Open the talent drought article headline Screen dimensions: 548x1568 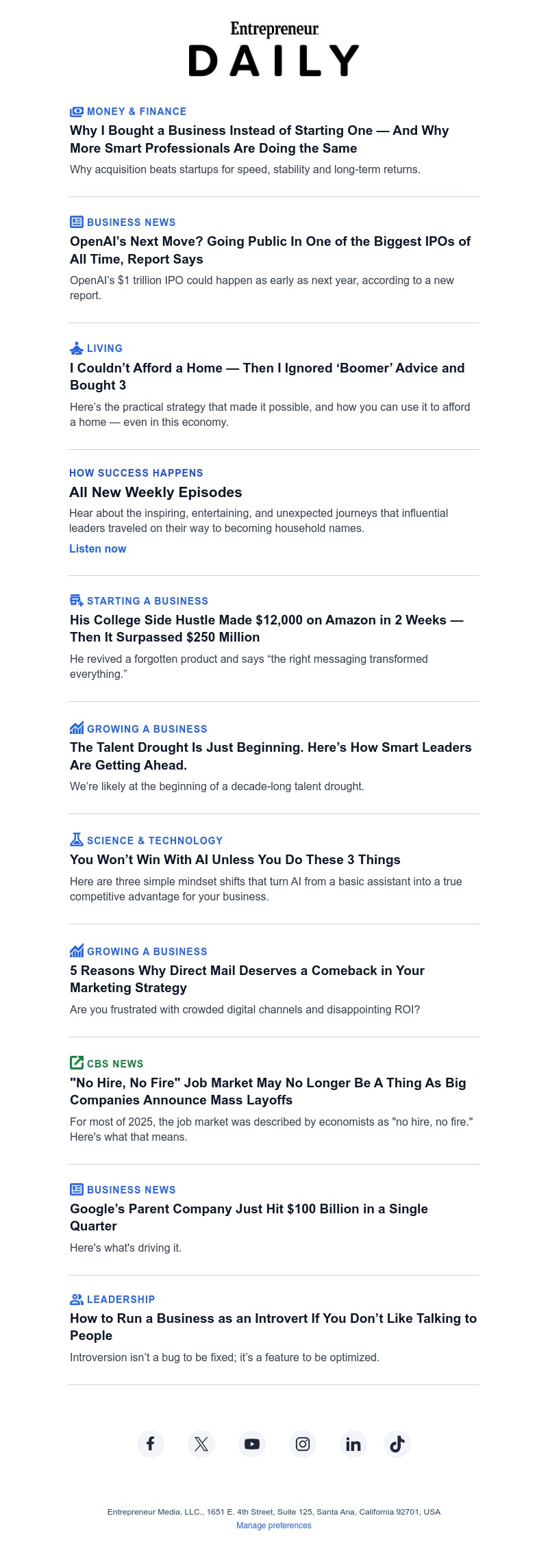[271, 756]
